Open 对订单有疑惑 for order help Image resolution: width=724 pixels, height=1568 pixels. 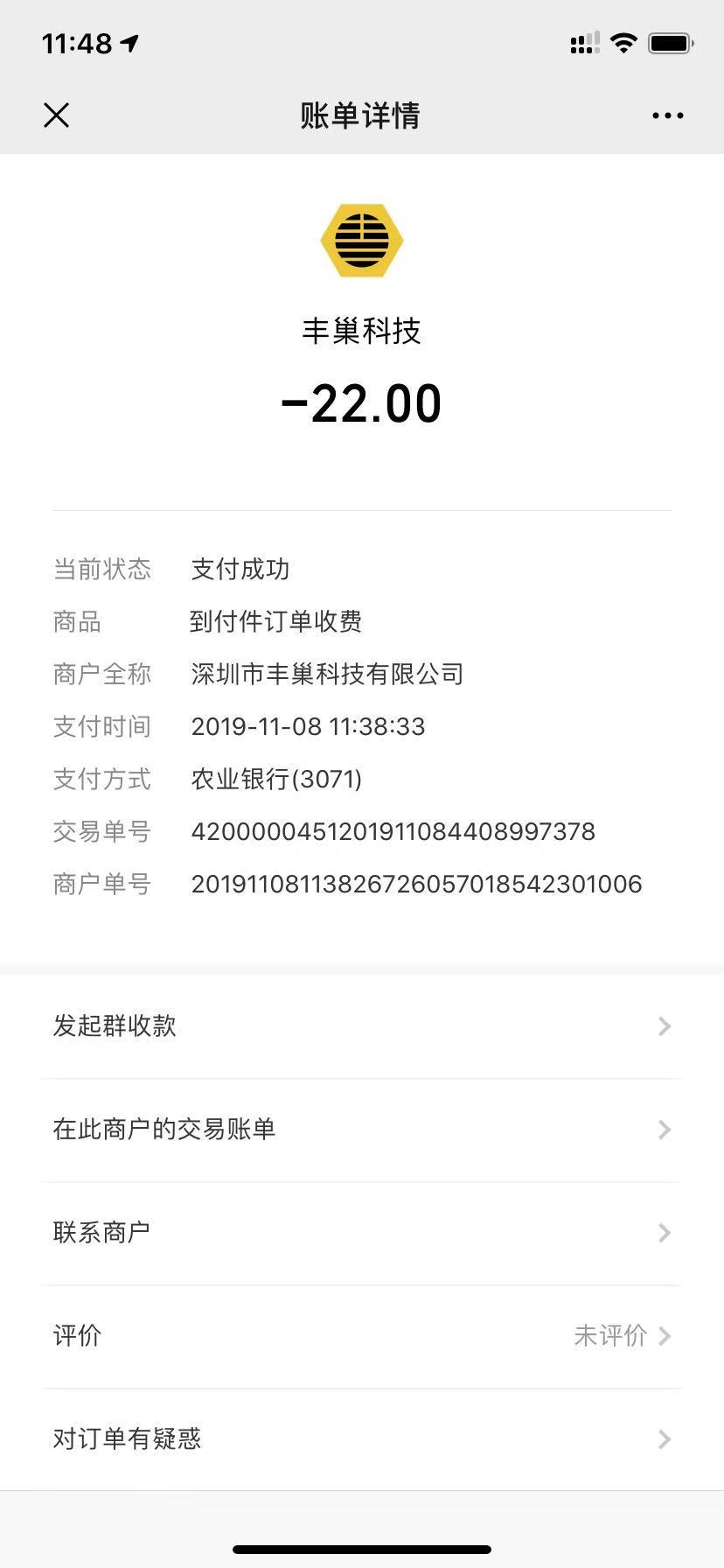click(x=361, y=1439)
